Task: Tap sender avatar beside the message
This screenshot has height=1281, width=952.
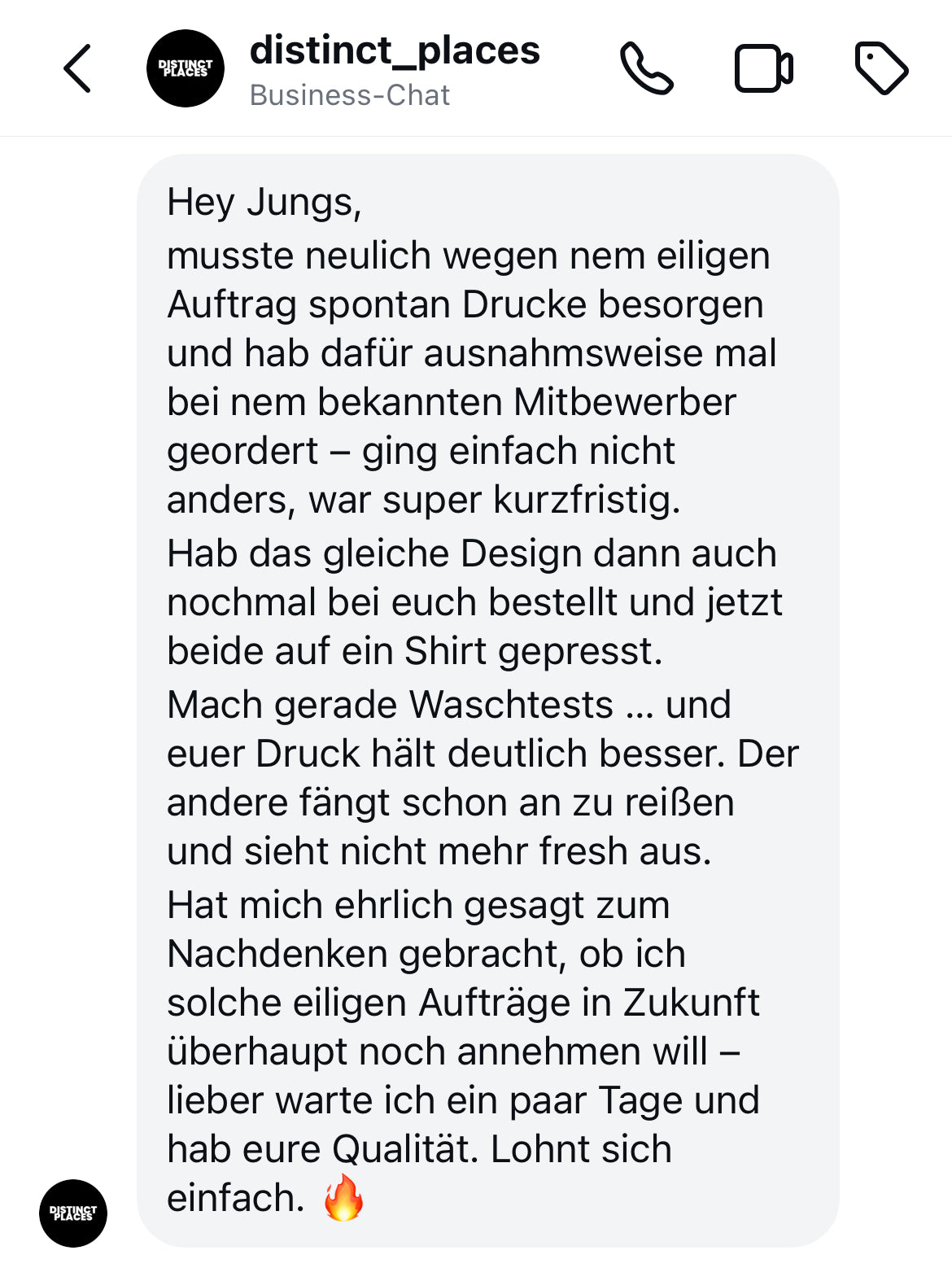Action: 73,1213
